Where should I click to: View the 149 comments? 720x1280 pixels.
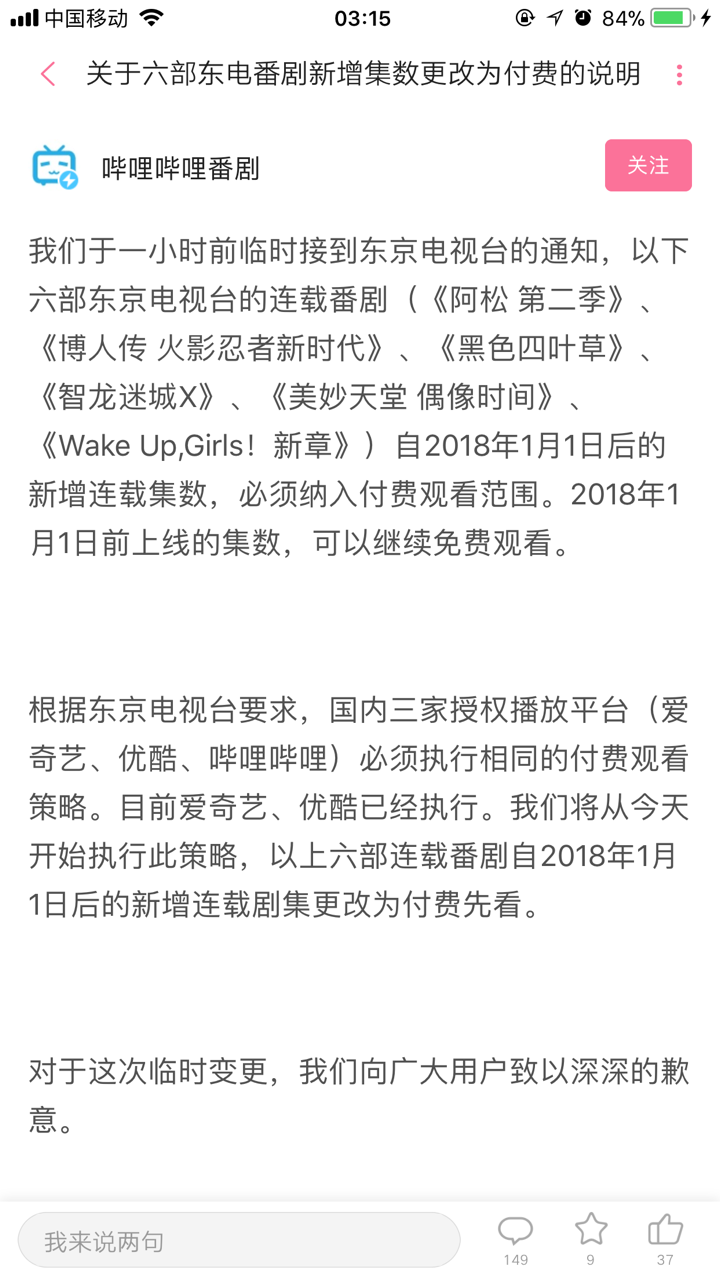516,1240
